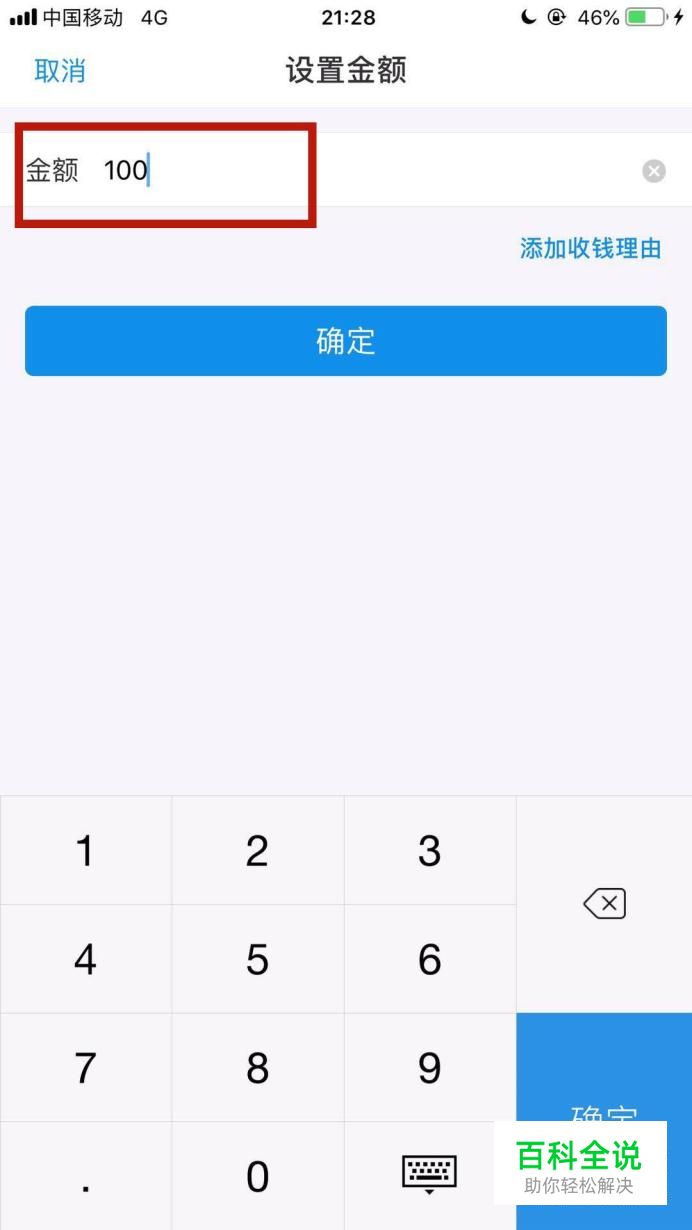Viewport: 692px width, 1230px height.
Task: Type digit 4 on the keypad
Action: click(86, 960)
